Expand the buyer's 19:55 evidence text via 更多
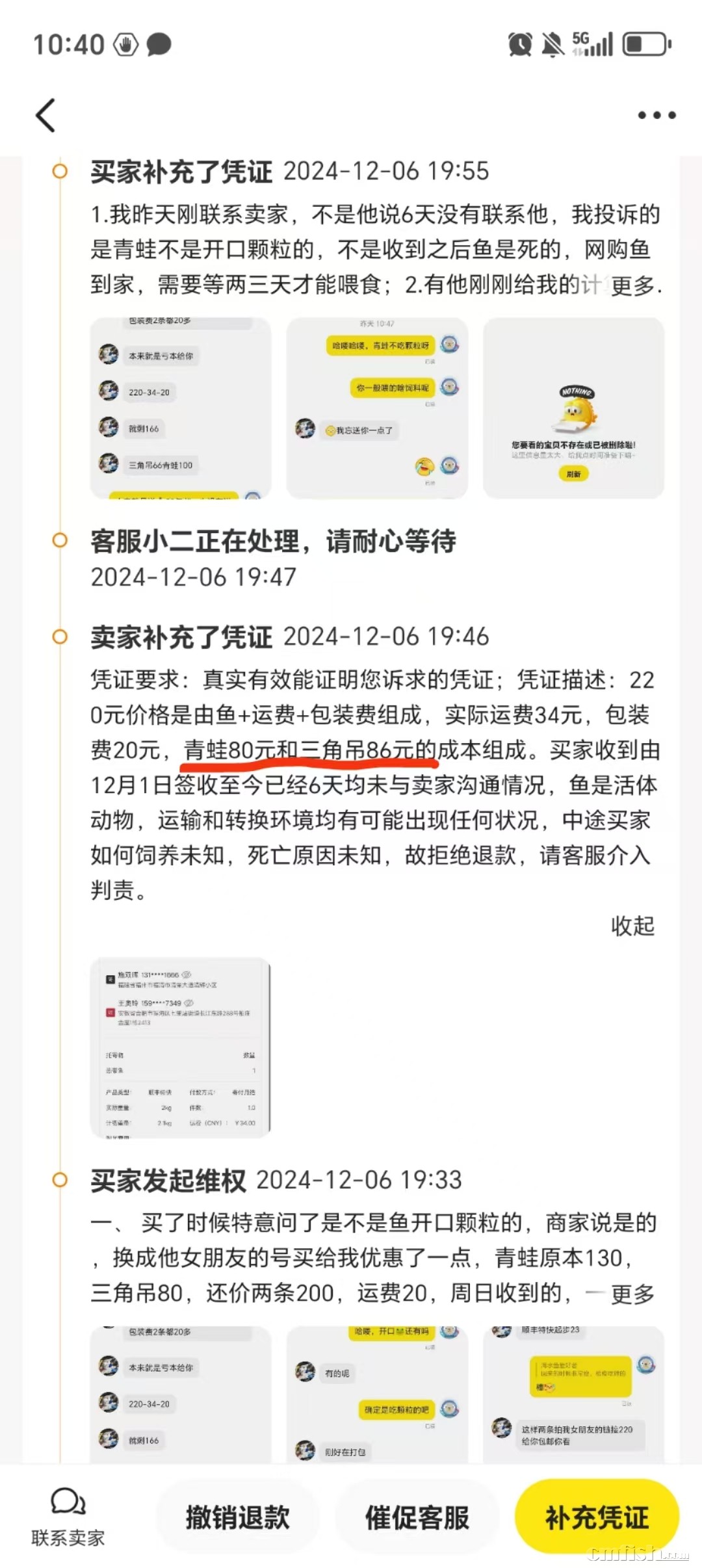Screen dimensions: 702x1568 click(636, 285)
